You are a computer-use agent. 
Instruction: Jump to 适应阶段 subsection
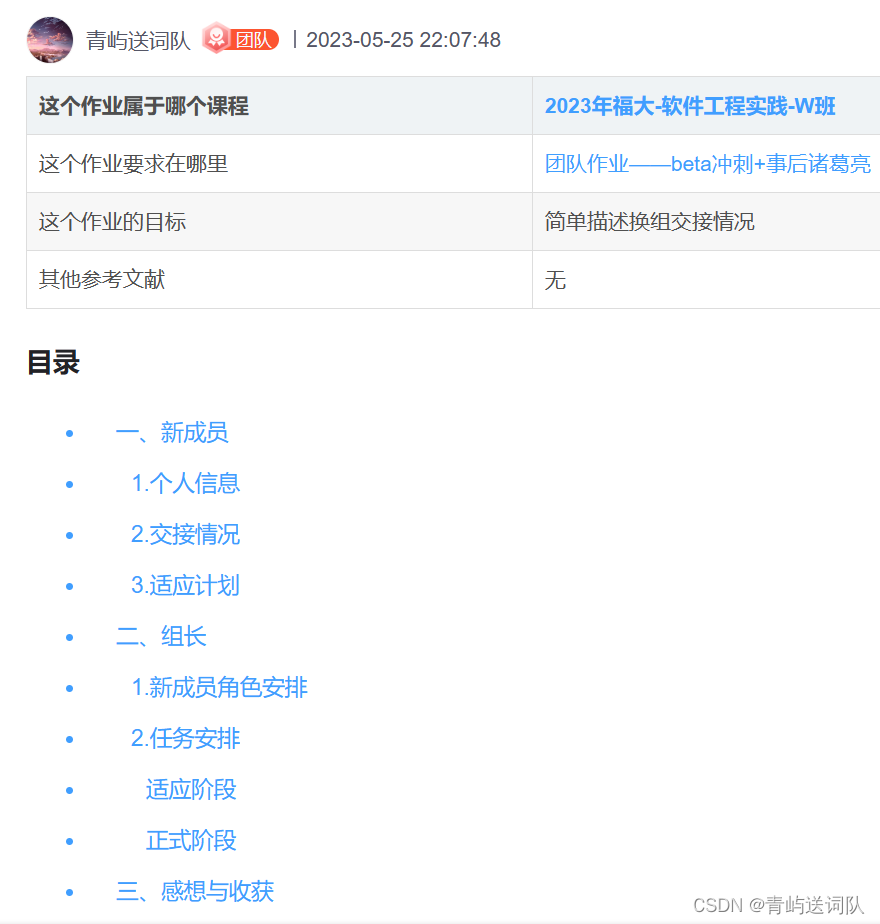tap(191, 789)
